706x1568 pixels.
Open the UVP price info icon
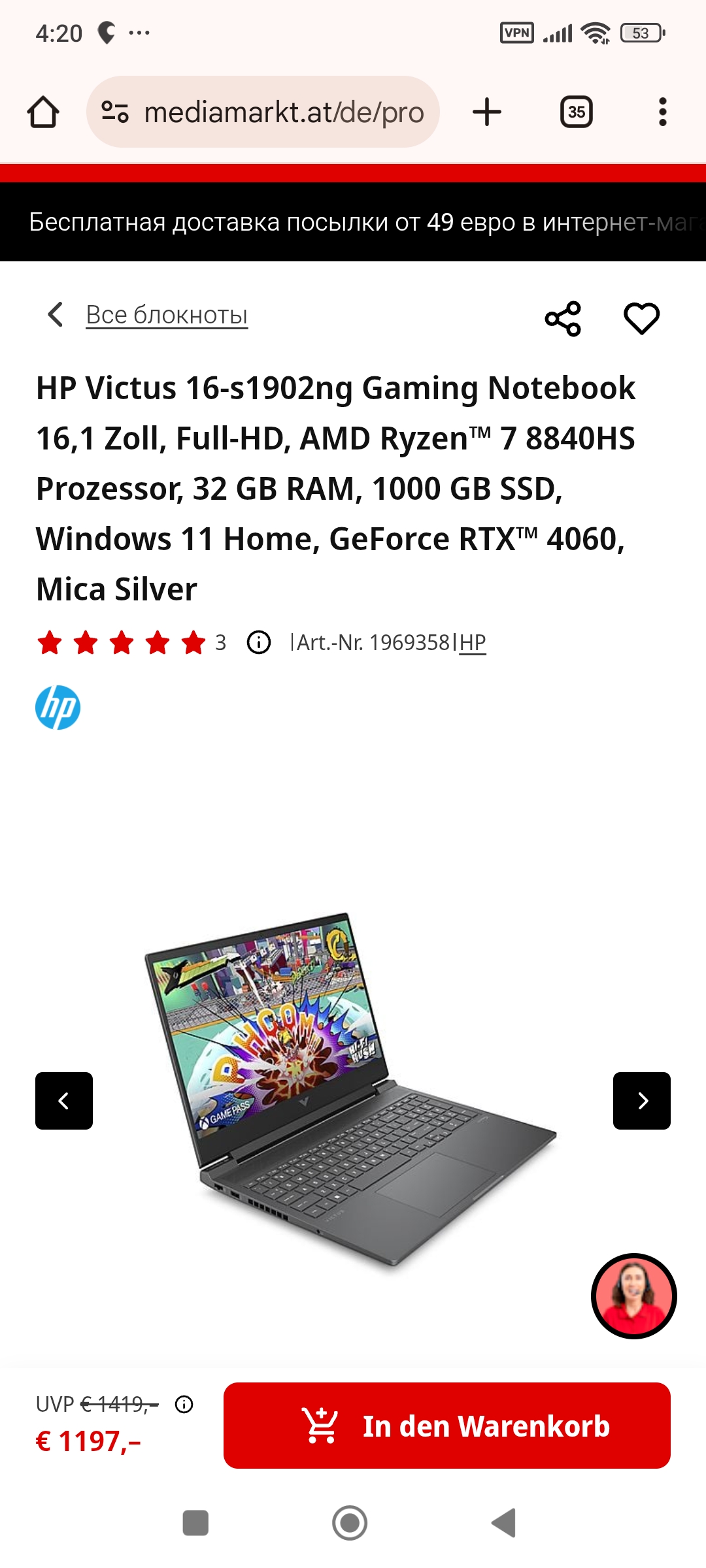[184, 1404]
